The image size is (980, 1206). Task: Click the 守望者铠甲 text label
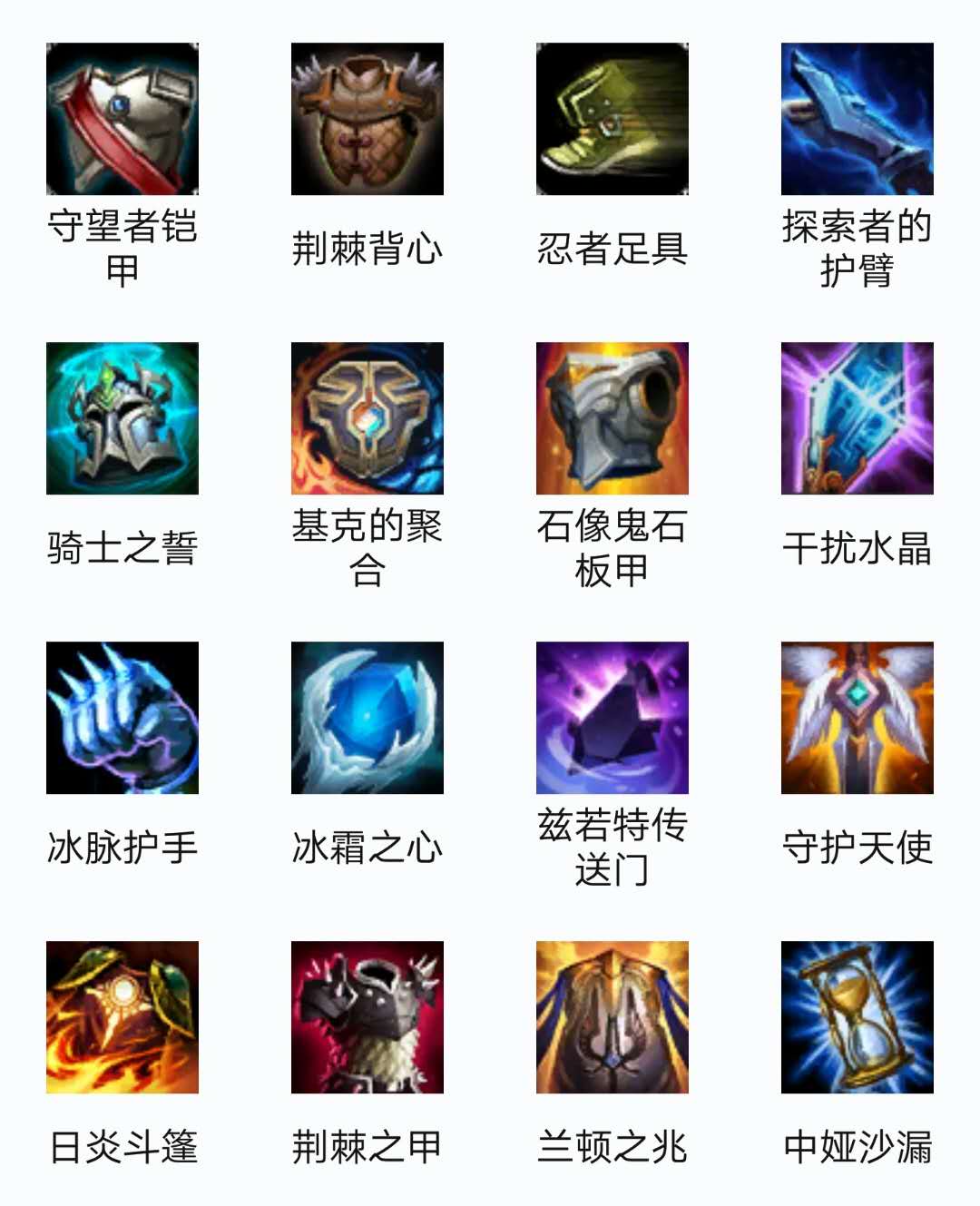(121, 250)
